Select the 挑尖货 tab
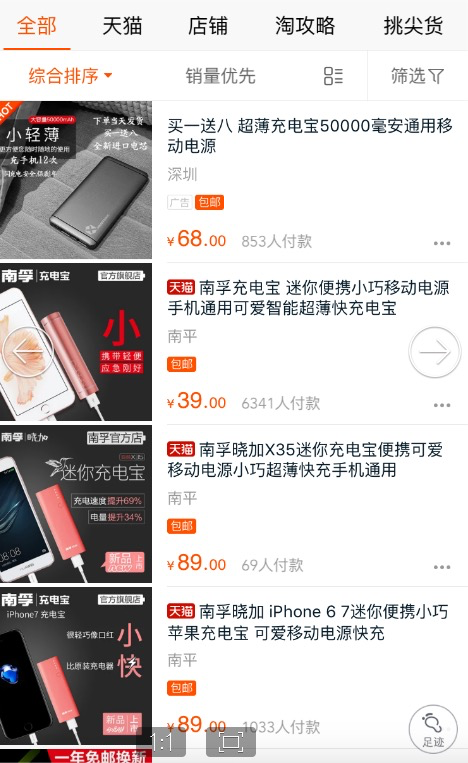The width and height of the screenshot is (468, 763). tap(413, 26)
